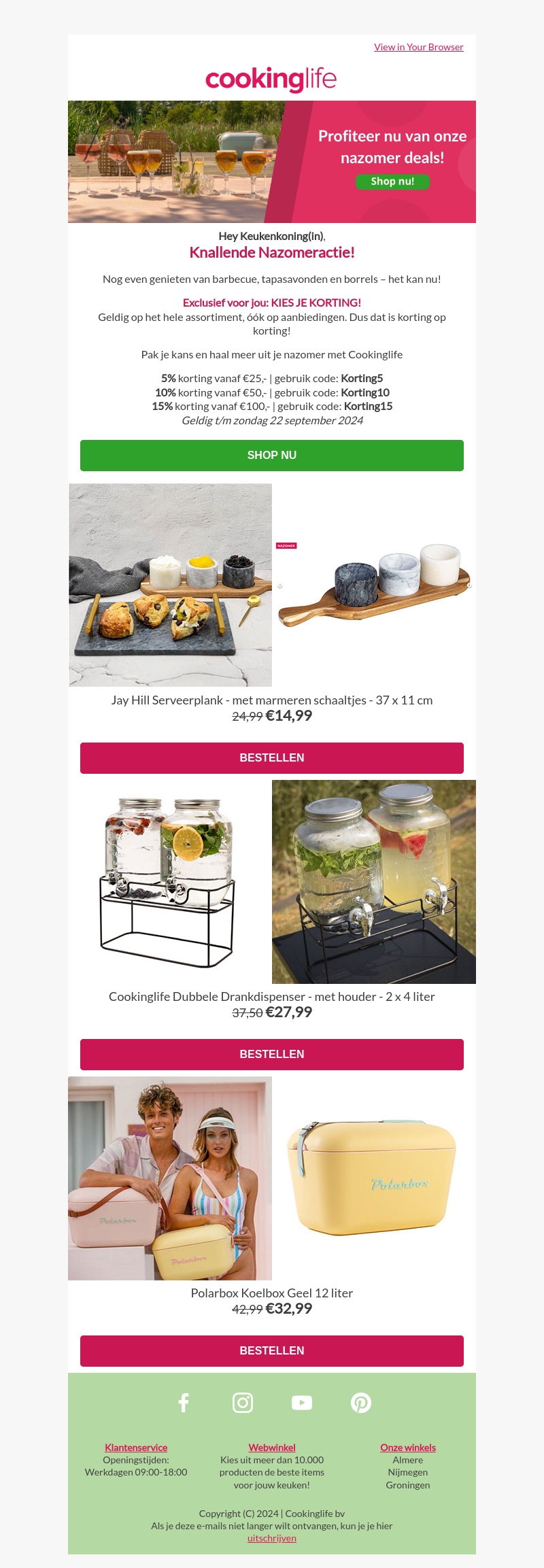Go to the YouTube channel icon
Image resolution: width=544 pixels, height=1568 pixels.
[x=302, y=1402]
